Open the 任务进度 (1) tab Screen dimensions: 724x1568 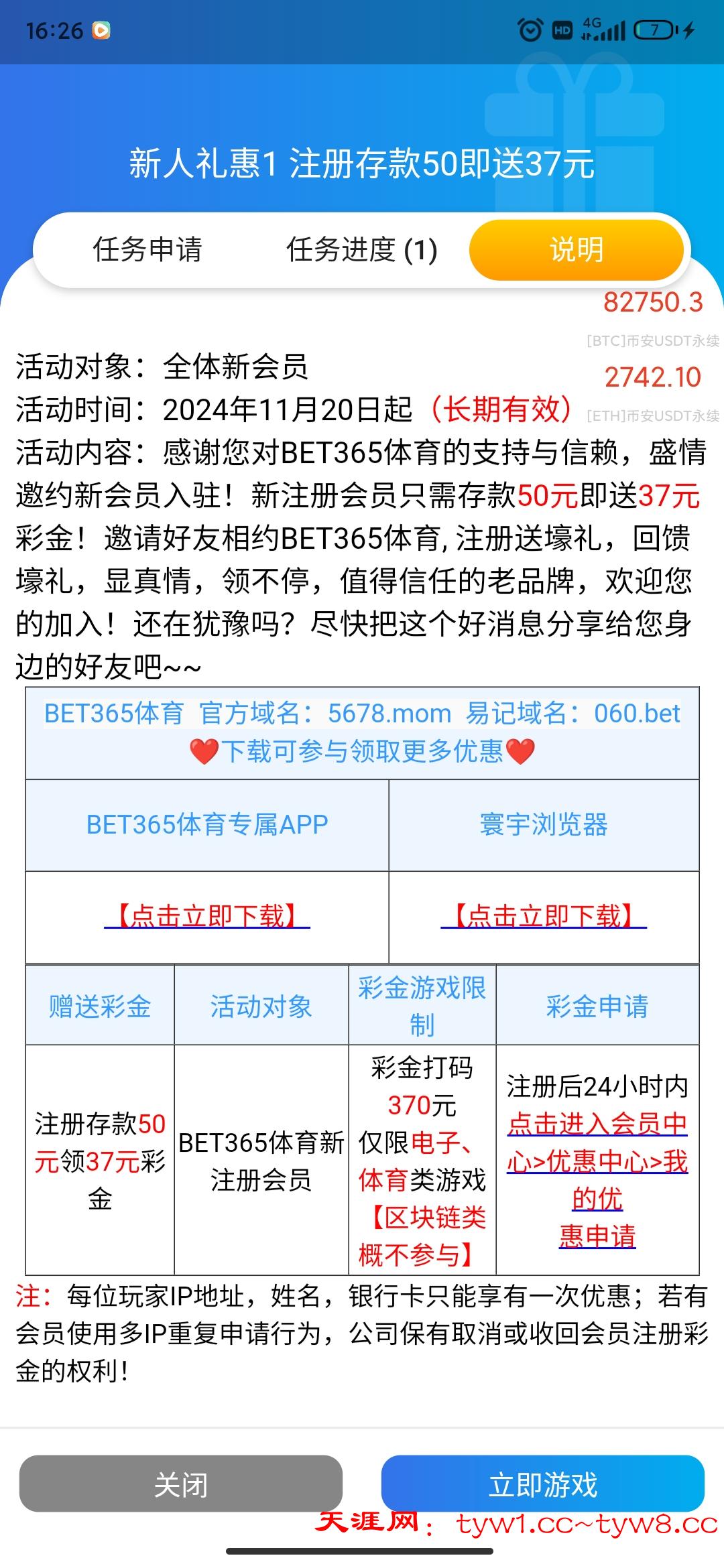click(x=361, y=250)
